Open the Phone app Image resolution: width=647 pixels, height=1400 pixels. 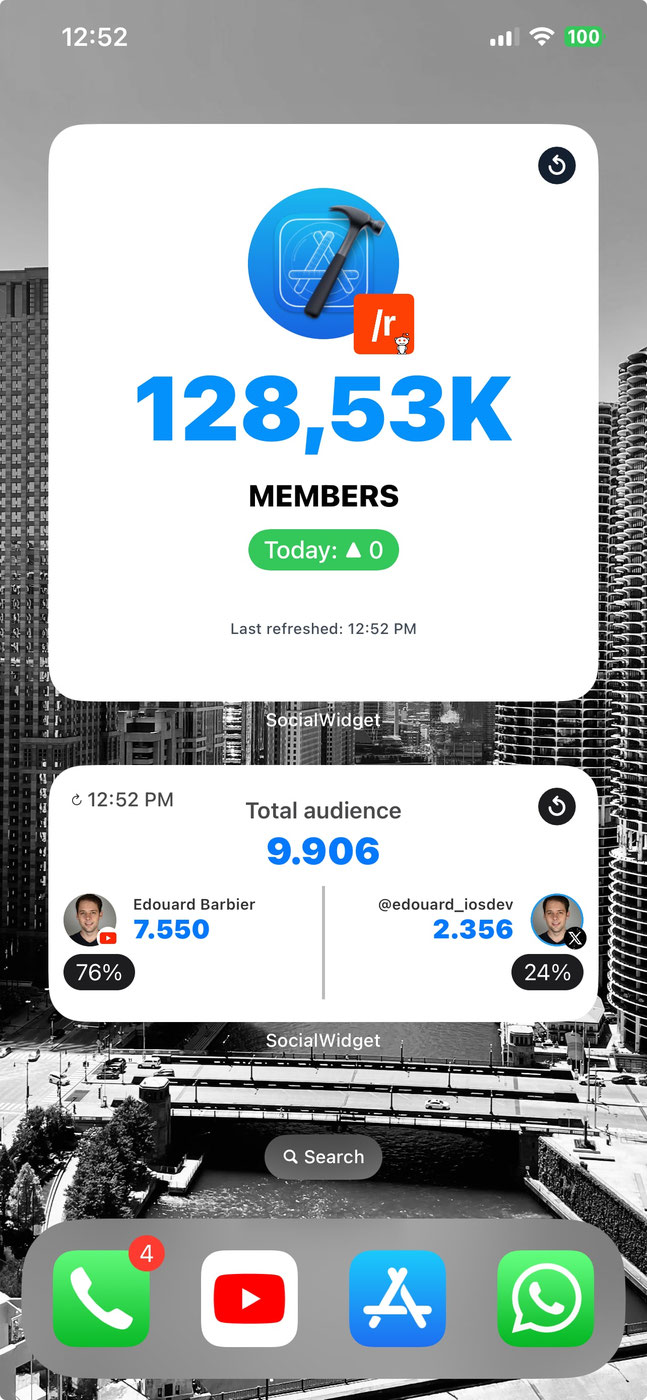(101, 1298)
